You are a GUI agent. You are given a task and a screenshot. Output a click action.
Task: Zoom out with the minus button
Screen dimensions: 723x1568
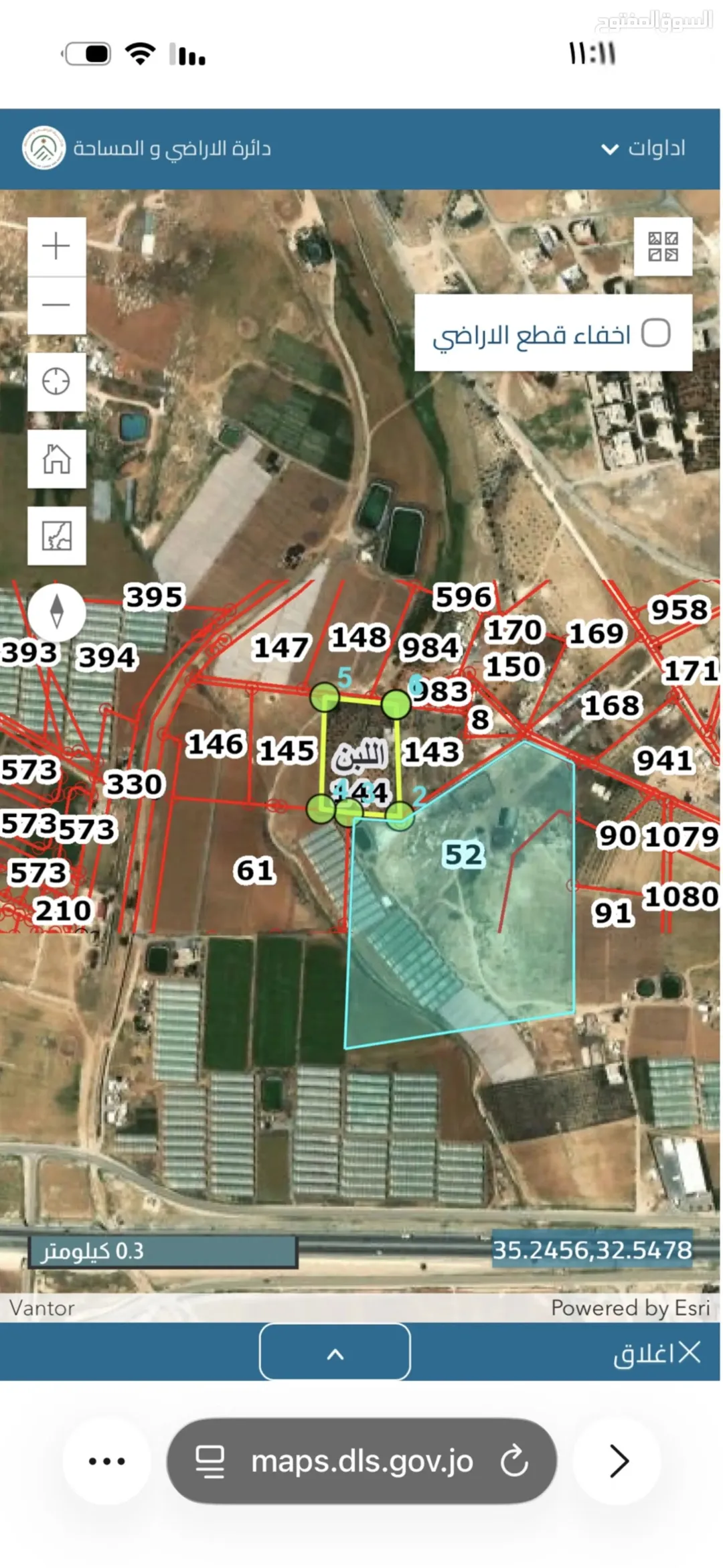coord(56,305)
